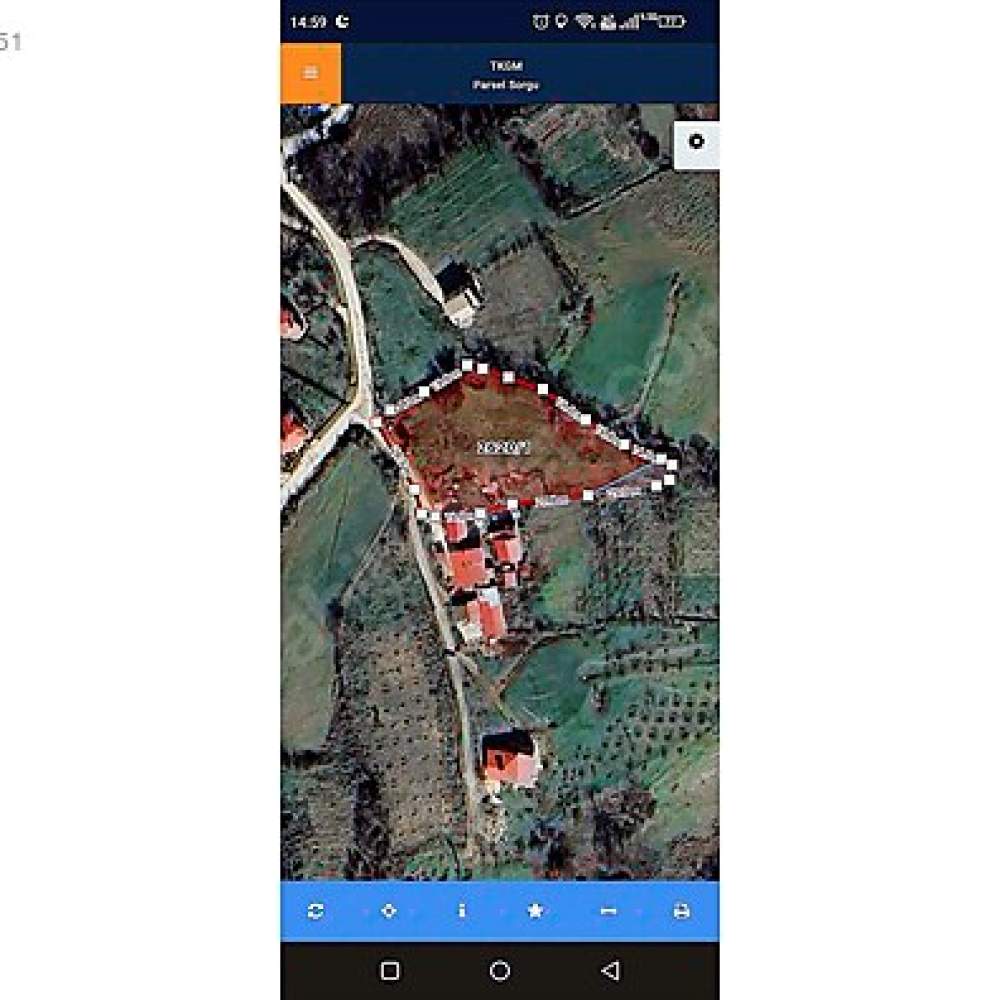The image size is (1000, 1000).
Task: Select the measure ruler tool
Action: click(608, 911)
